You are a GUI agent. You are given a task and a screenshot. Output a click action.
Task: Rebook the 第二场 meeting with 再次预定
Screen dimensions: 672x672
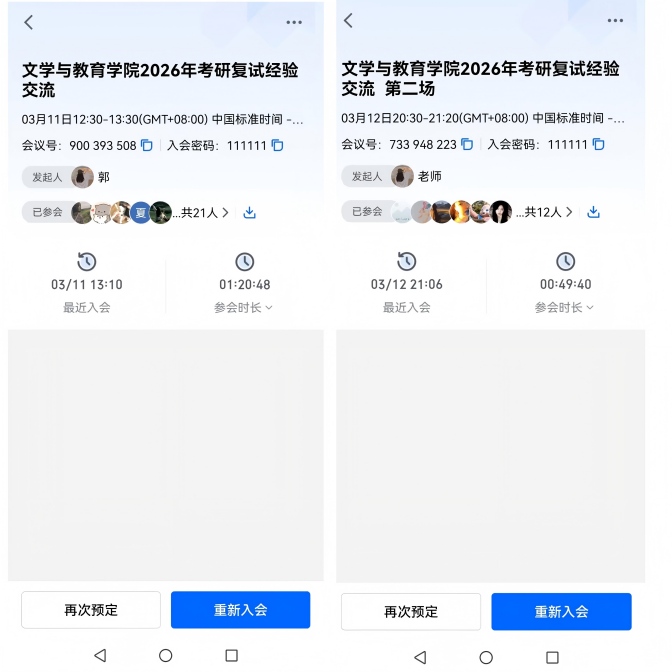click(411, 611)
